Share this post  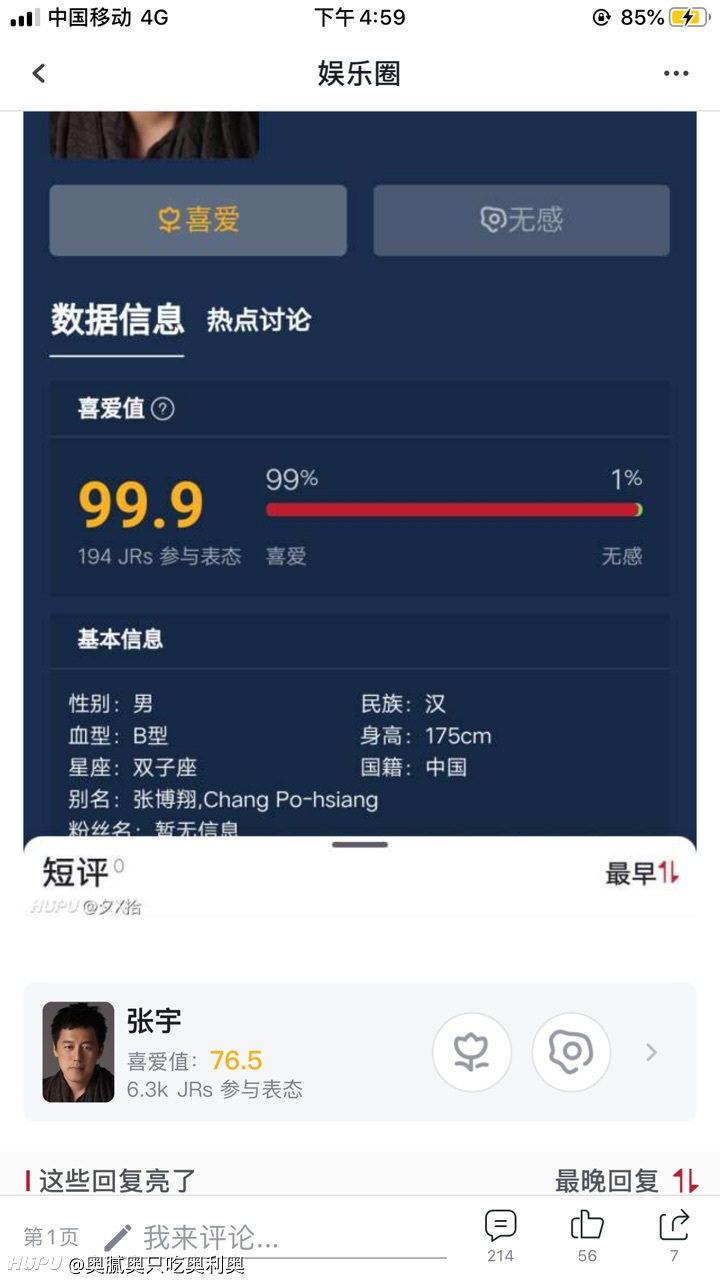click(674, 1236)
